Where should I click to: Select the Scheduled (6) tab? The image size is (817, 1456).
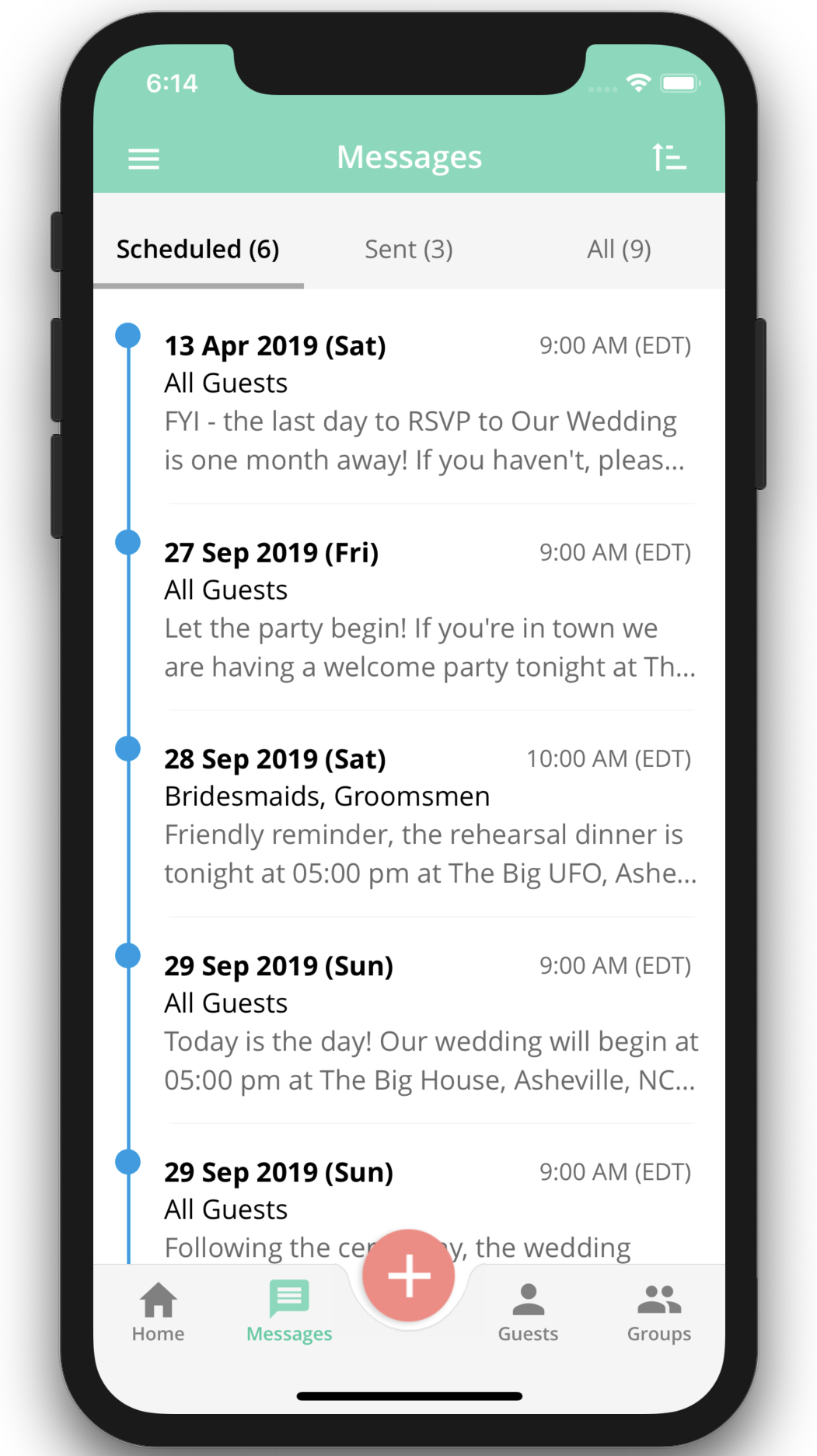[197, 249]
